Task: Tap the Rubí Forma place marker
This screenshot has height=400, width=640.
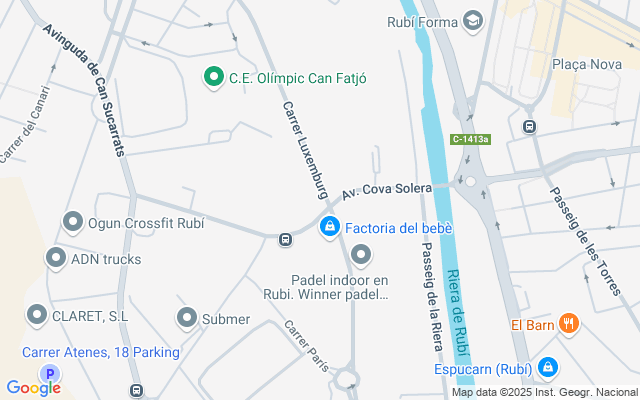Action: click(473, 20)
